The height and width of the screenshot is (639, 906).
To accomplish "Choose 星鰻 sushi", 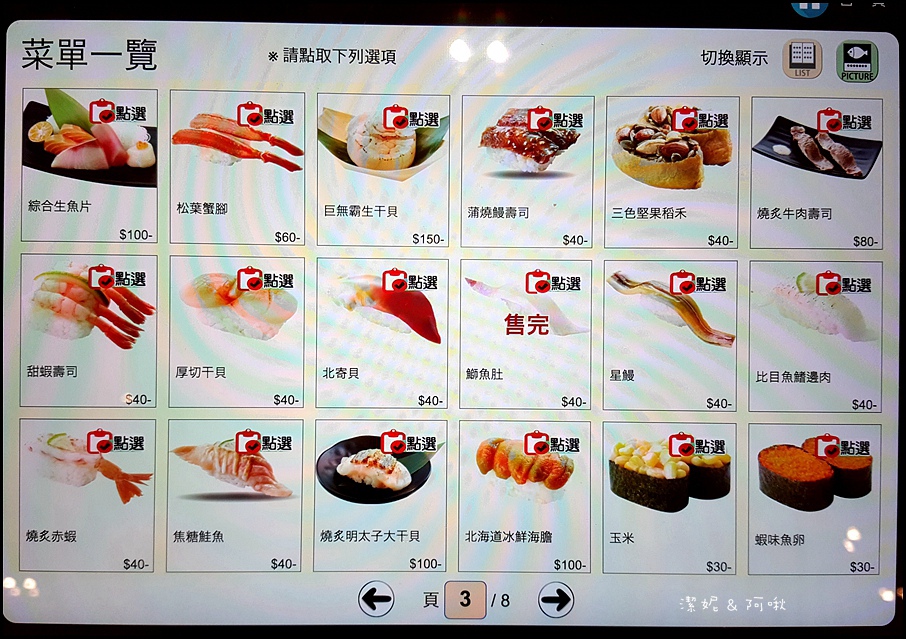I will [x=670, y=335].
